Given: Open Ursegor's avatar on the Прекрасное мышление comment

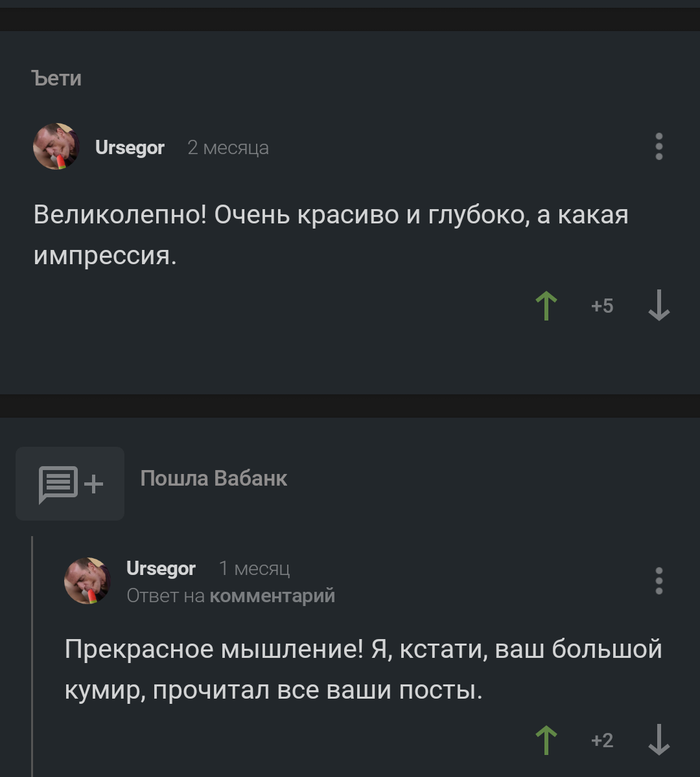Looking at the screenshot, I should point(87,580).
